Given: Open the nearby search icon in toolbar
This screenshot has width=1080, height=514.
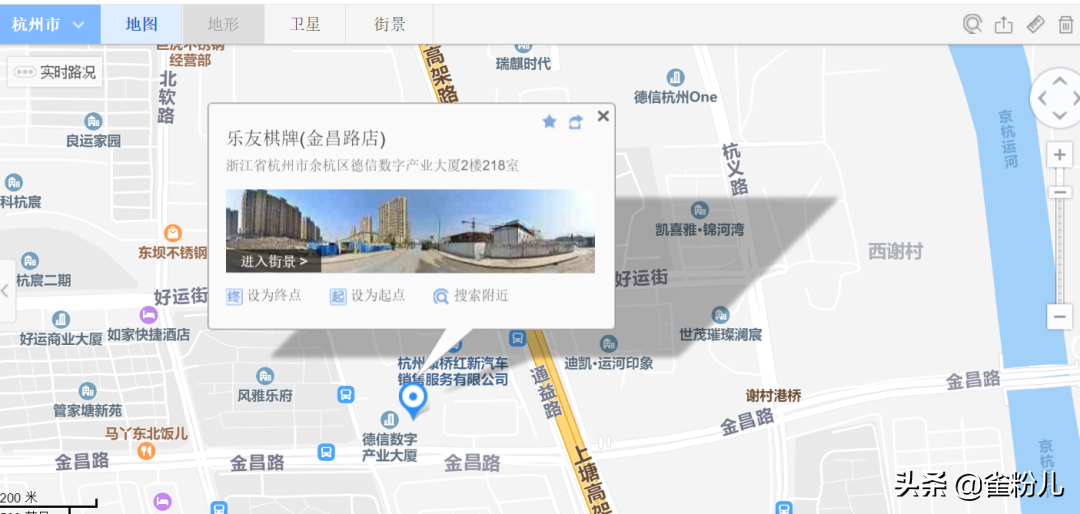Looking at the screenshot, I should (973, 24).
